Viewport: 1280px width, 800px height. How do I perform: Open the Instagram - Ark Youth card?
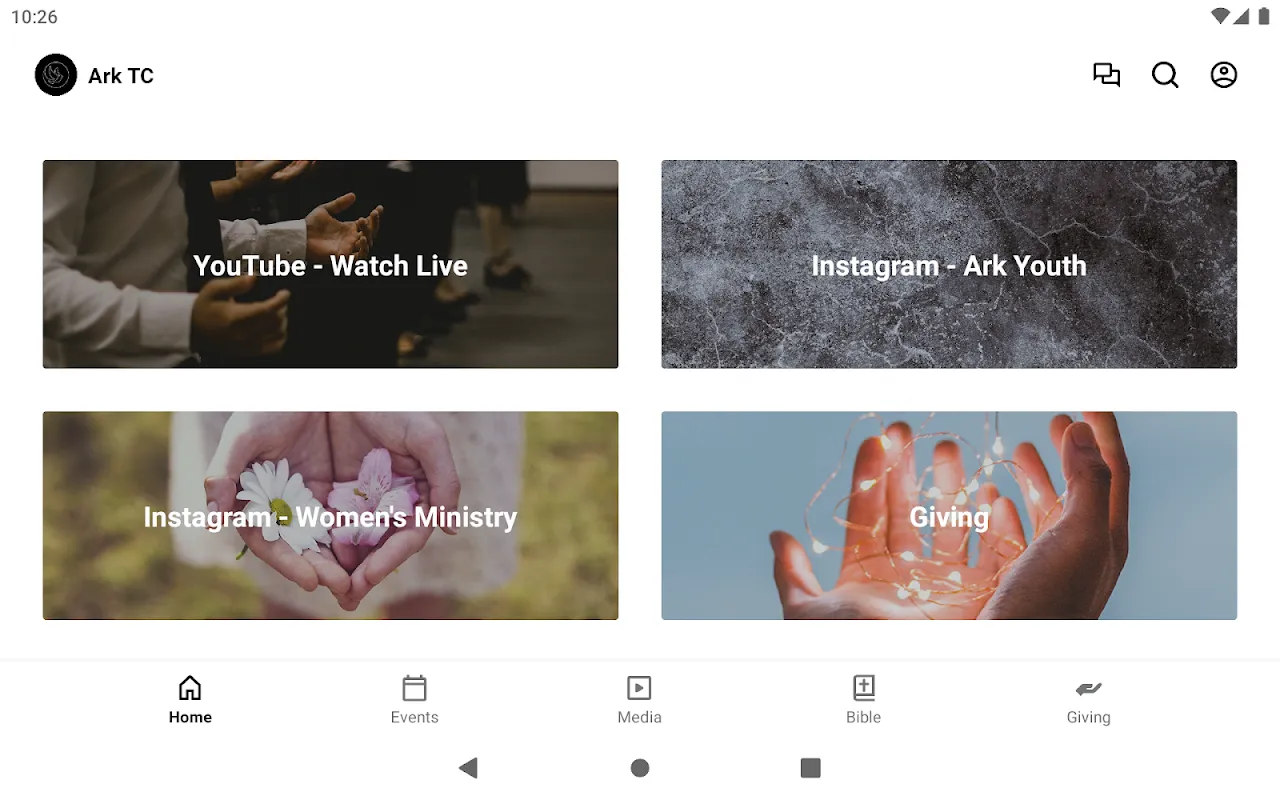(948, 264)
